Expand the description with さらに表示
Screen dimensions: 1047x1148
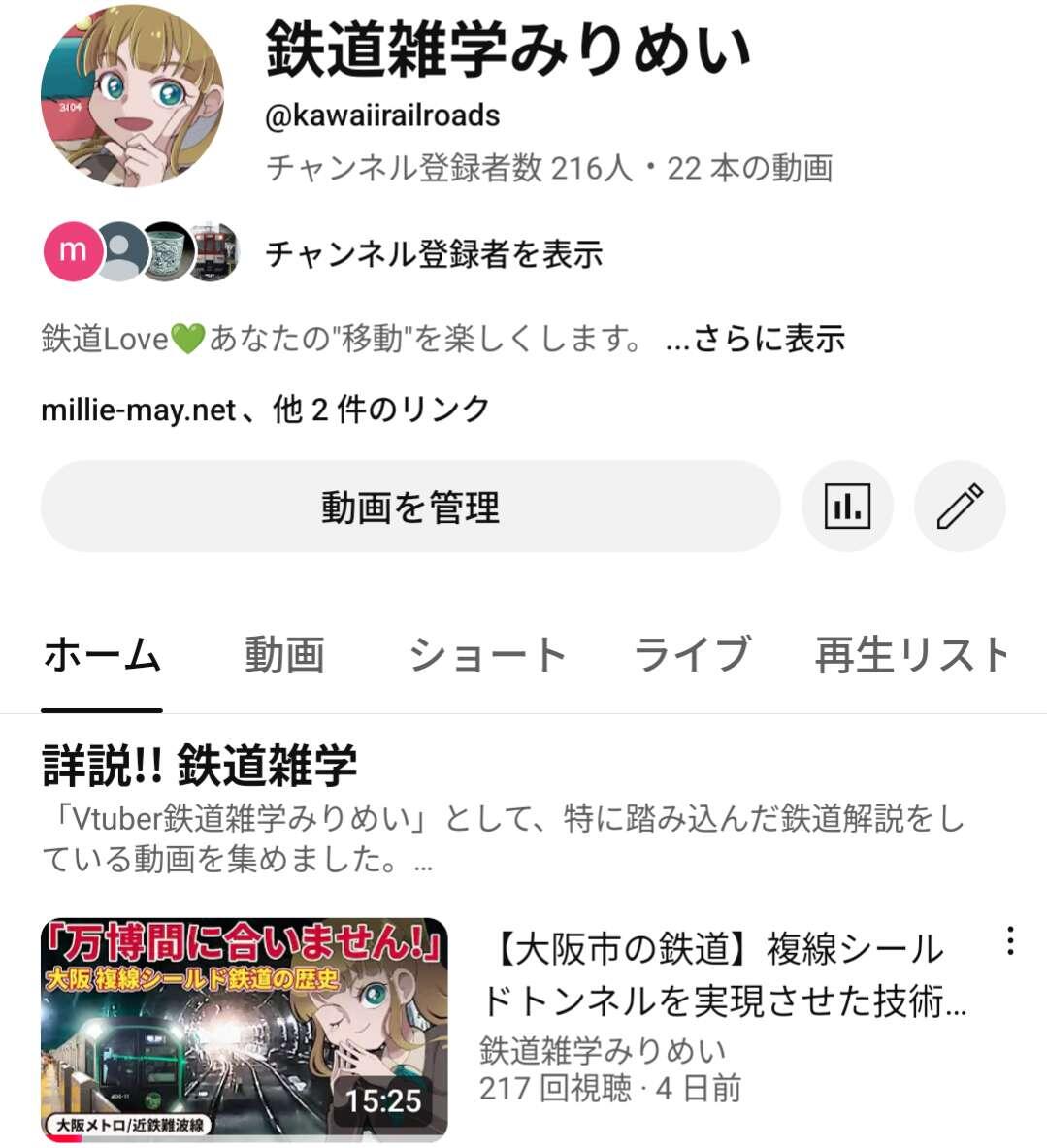756,339
